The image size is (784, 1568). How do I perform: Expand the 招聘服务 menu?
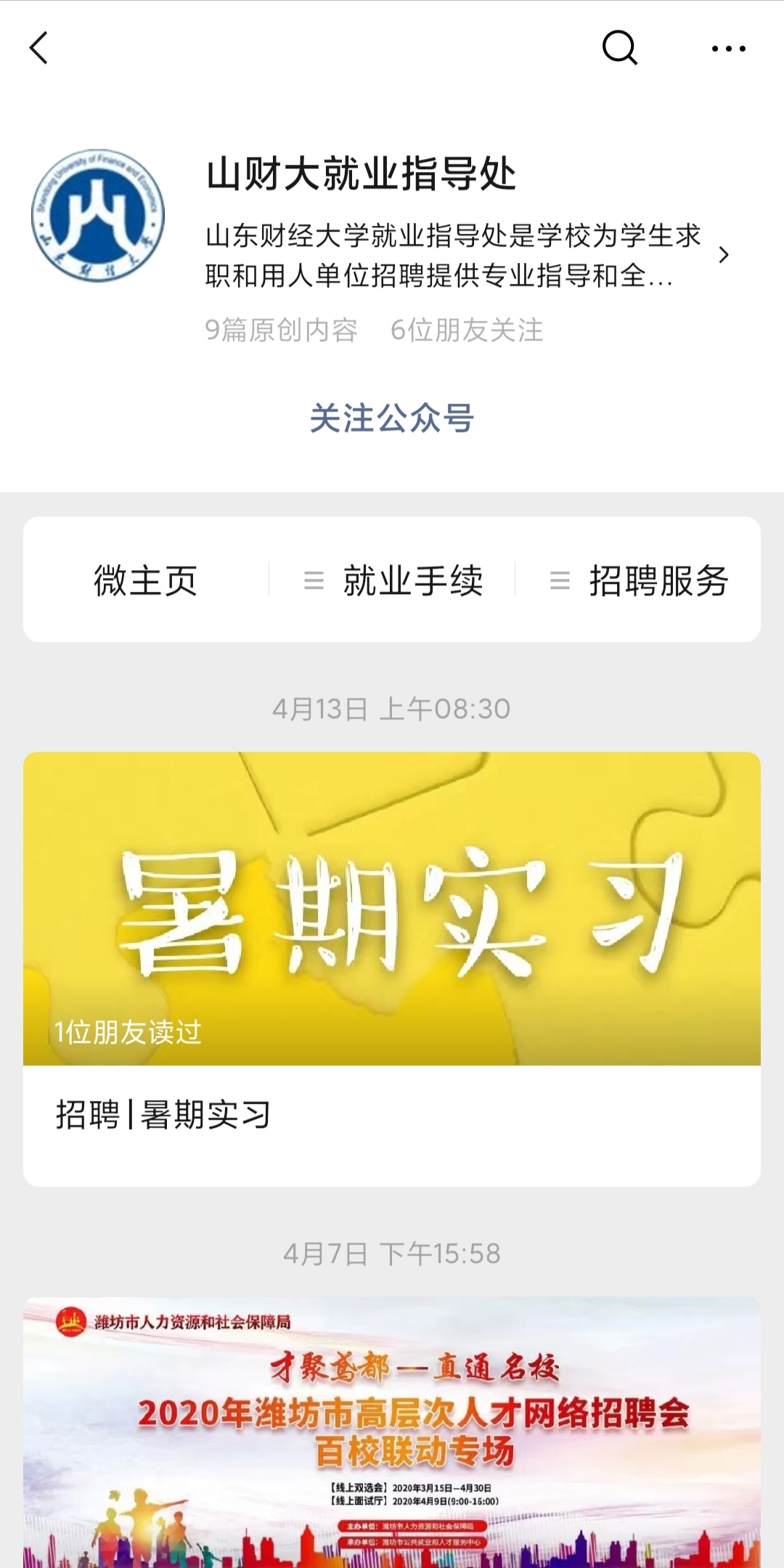(640, 580)
